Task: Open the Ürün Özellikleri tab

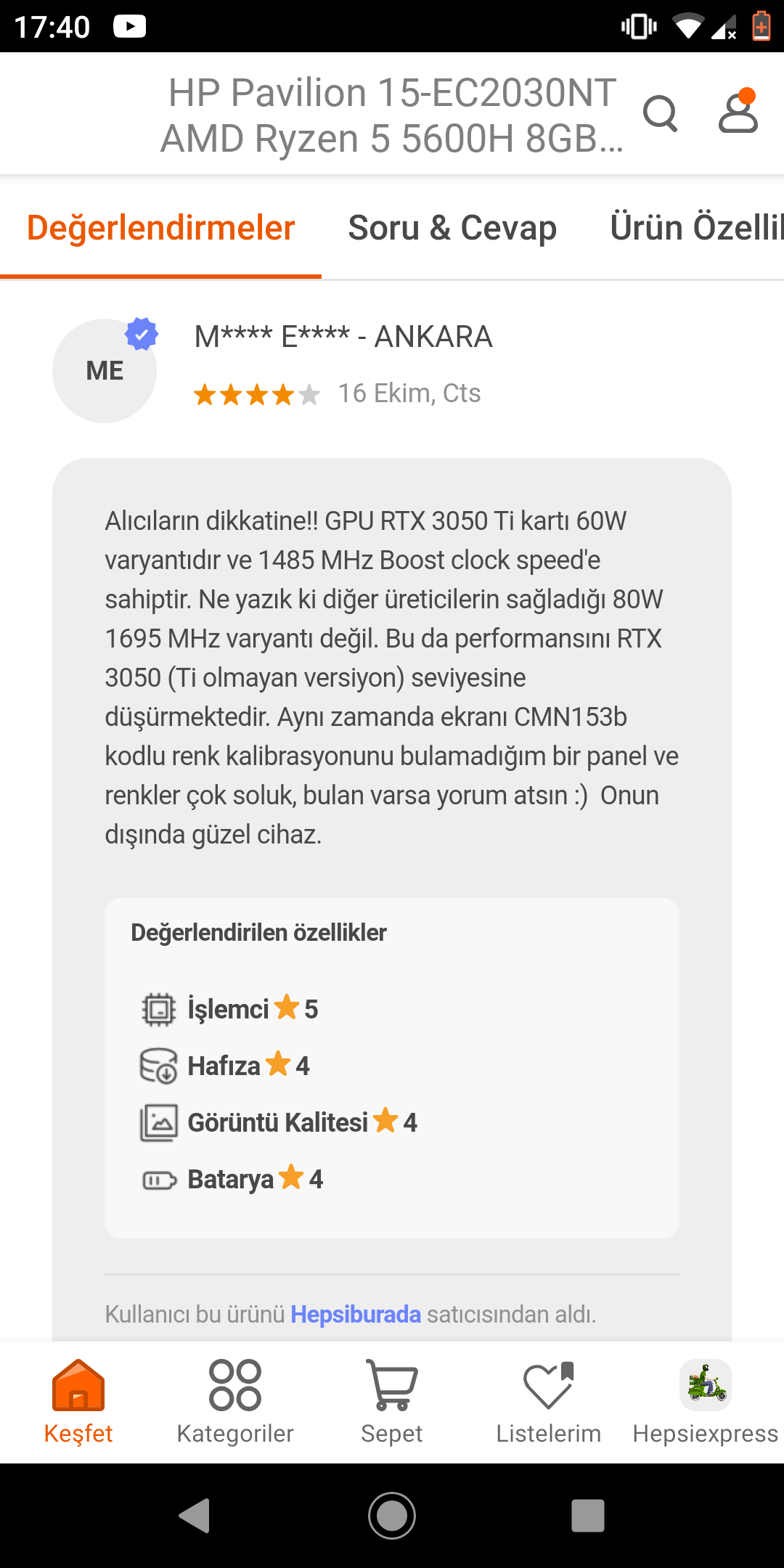Action: (695, 228)
